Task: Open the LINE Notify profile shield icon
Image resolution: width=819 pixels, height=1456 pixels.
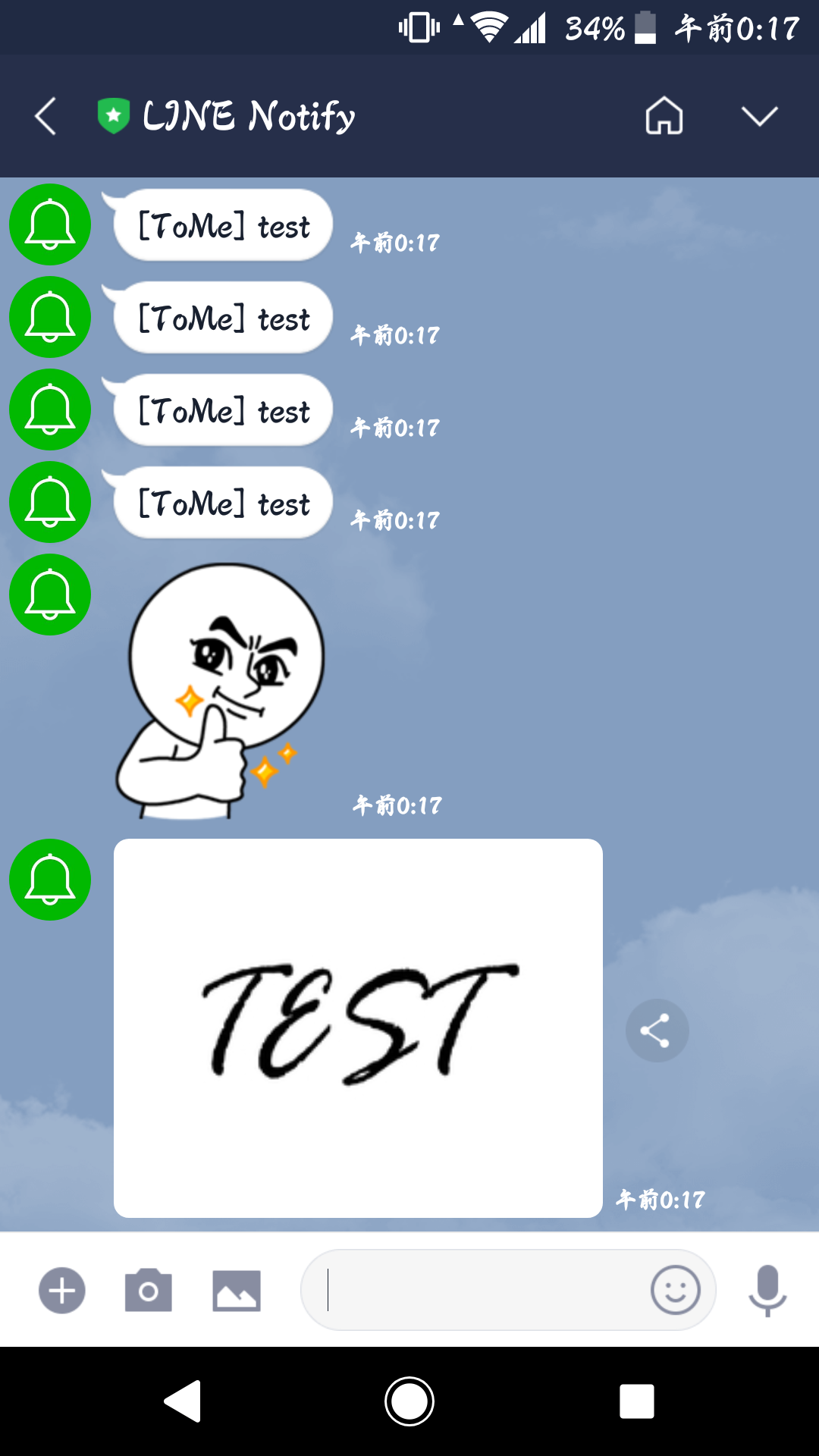Action: (114, 115)
